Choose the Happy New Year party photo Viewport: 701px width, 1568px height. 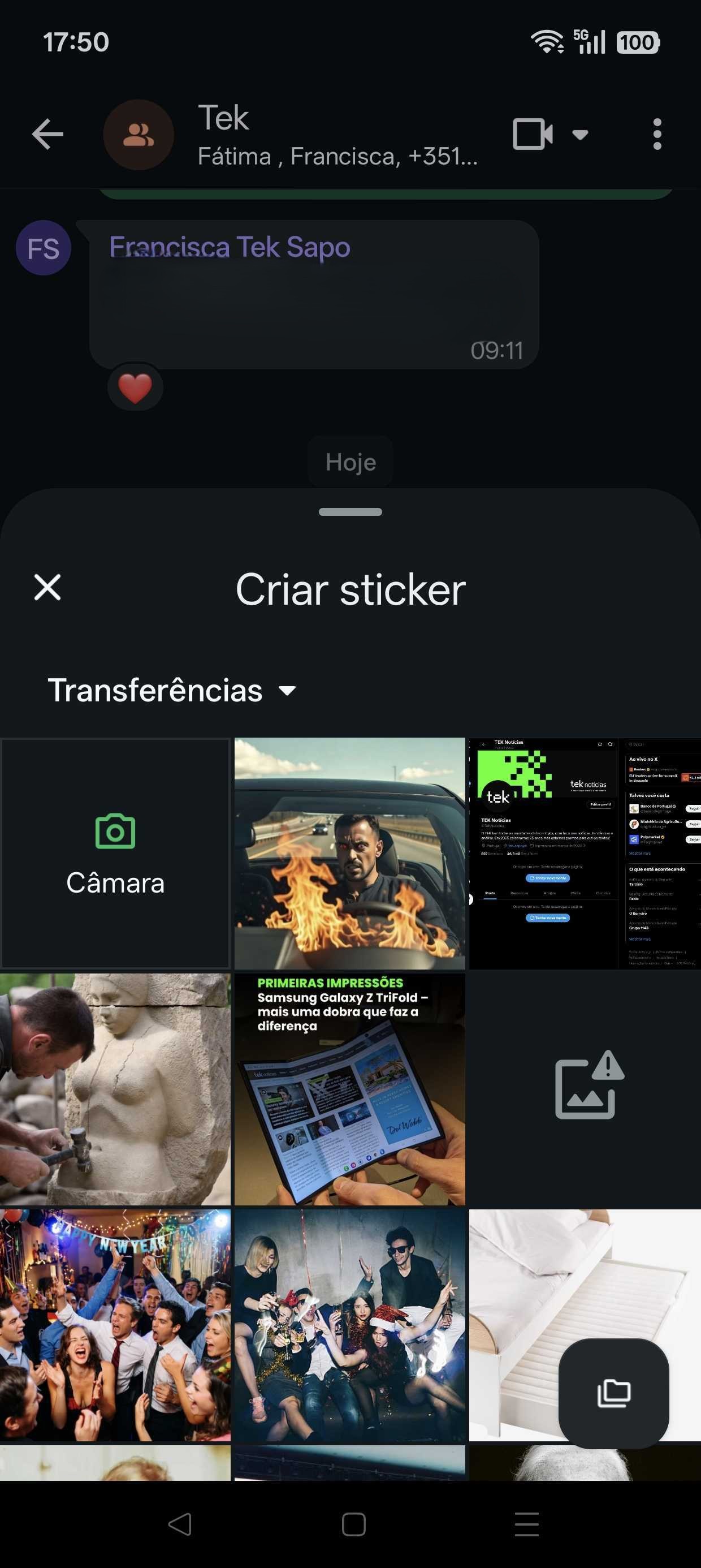pyautogui.click(x=115, y=1325)
